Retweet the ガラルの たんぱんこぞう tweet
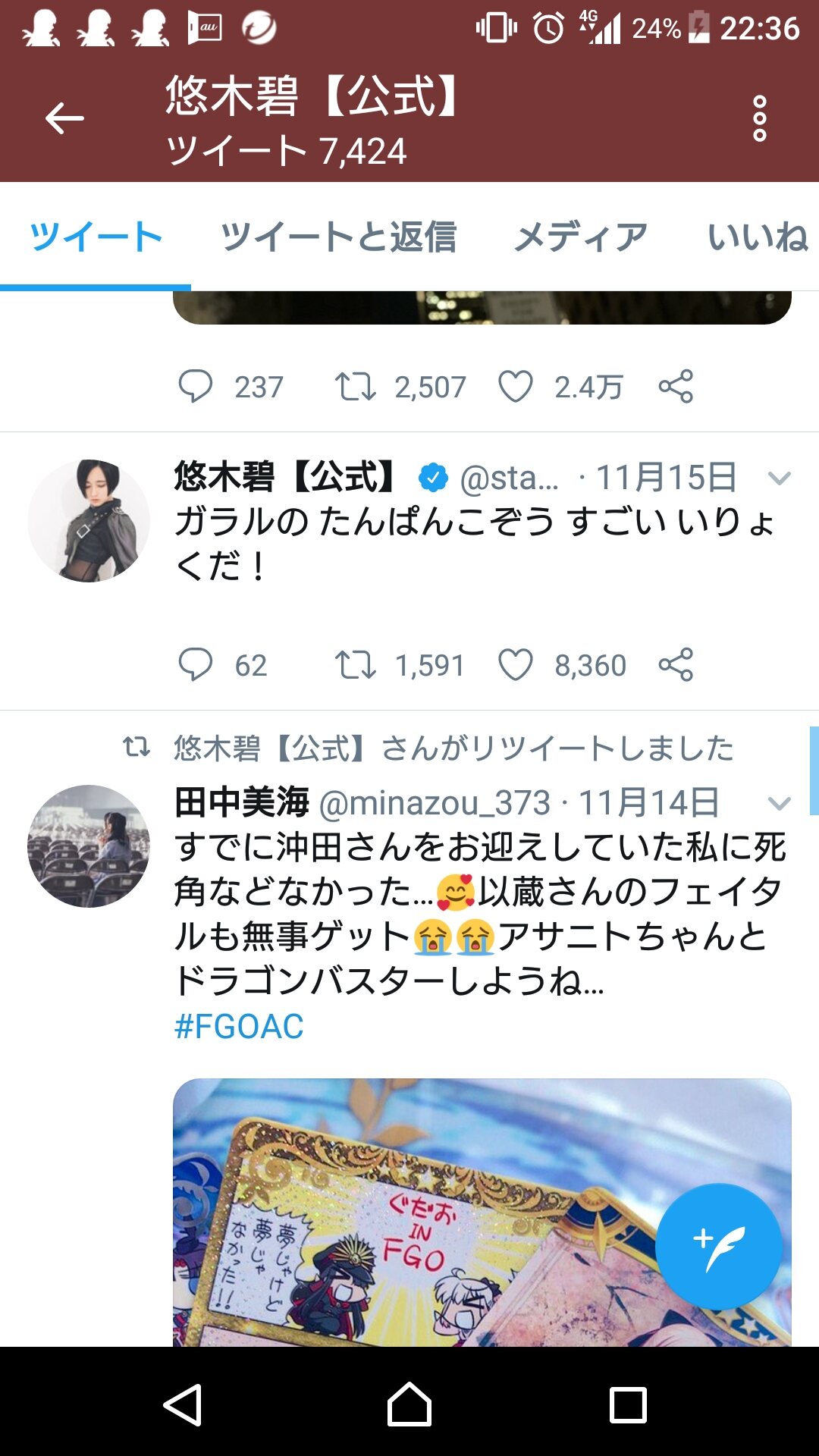819x1456 pixels. (x=356, y=665)
